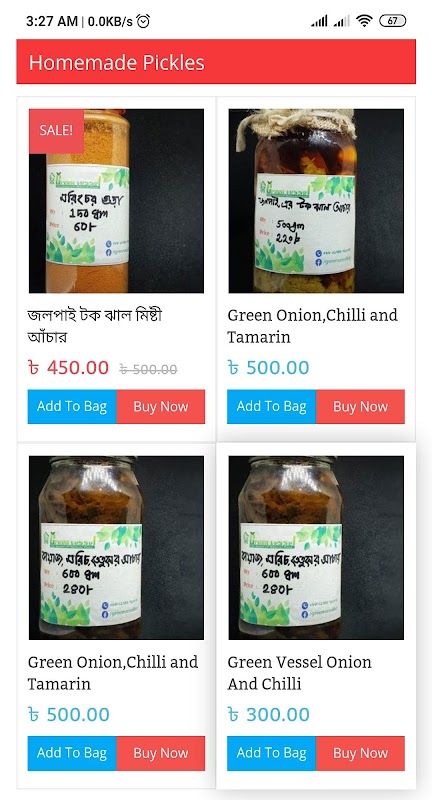Buy Green Vessel Onion And Chilli now
The width and height of the screenshot is (432, 800).
pos(361,753)
